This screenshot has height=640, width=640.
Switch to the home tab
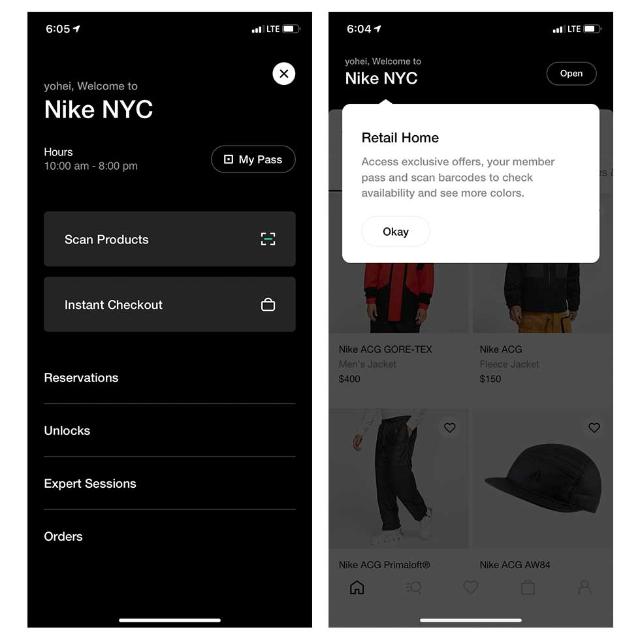pos(357,588)
